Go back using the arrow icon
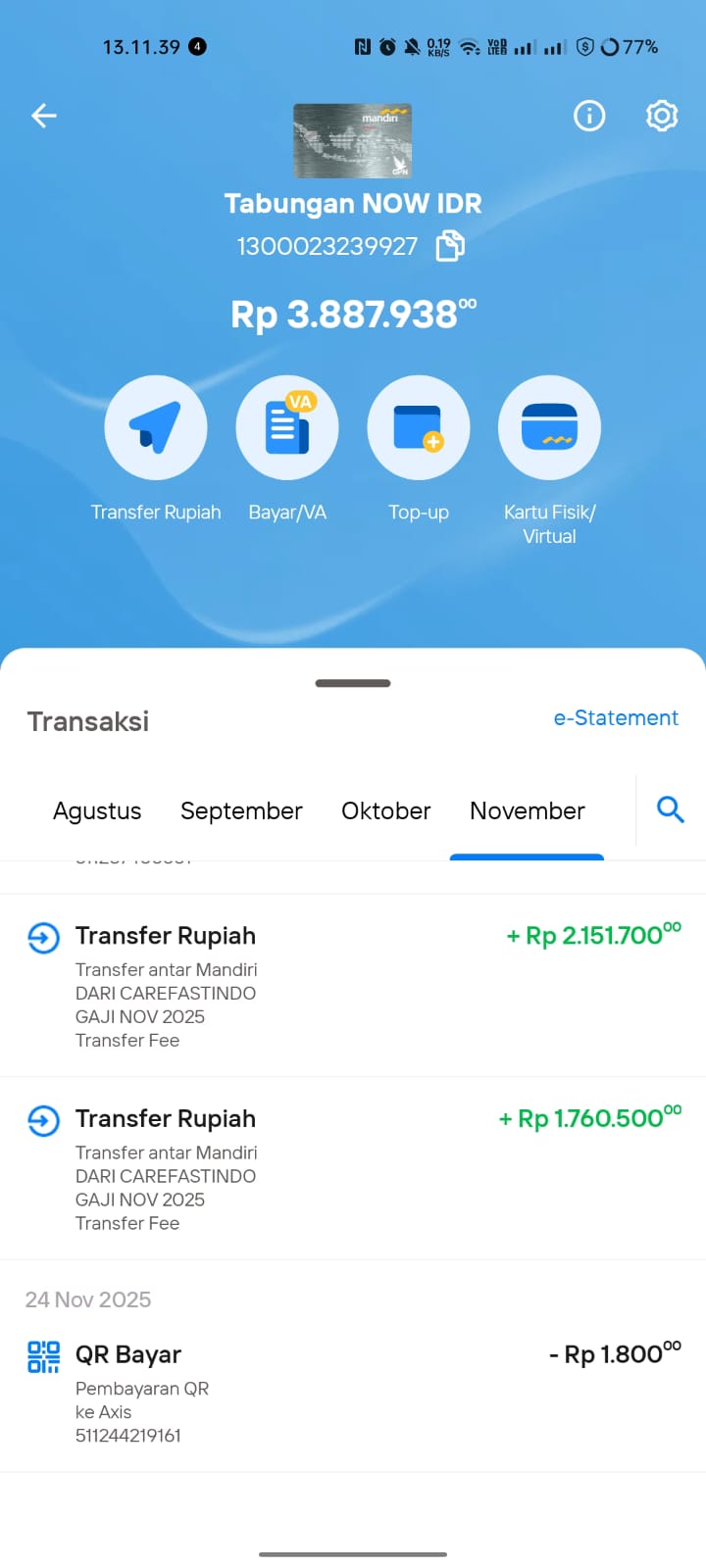Screen dimensions: 706x1568 click(x=44, y=116)
